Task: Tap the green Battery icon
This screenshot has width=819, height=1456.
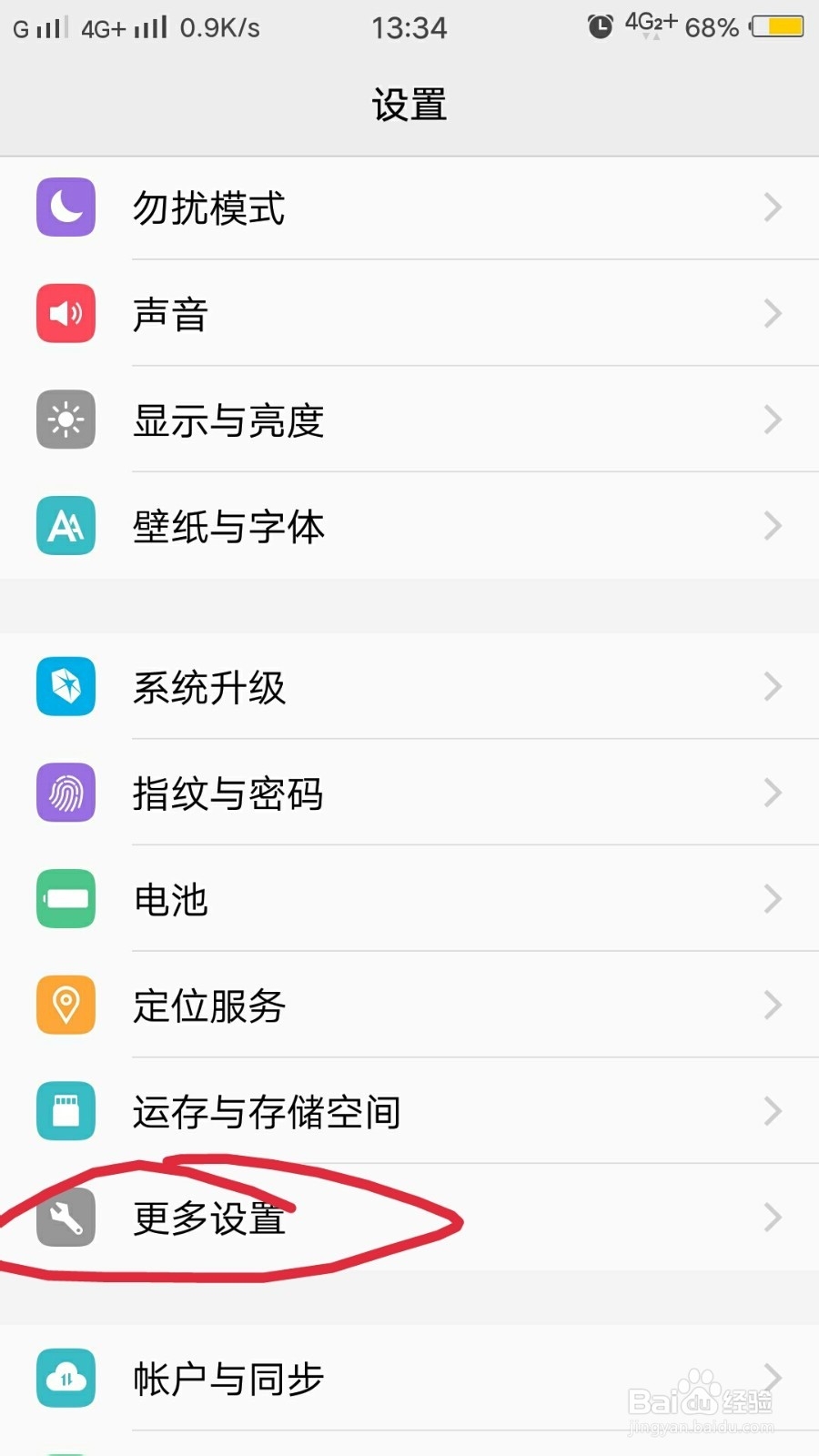Action: (x=65, y=899)
